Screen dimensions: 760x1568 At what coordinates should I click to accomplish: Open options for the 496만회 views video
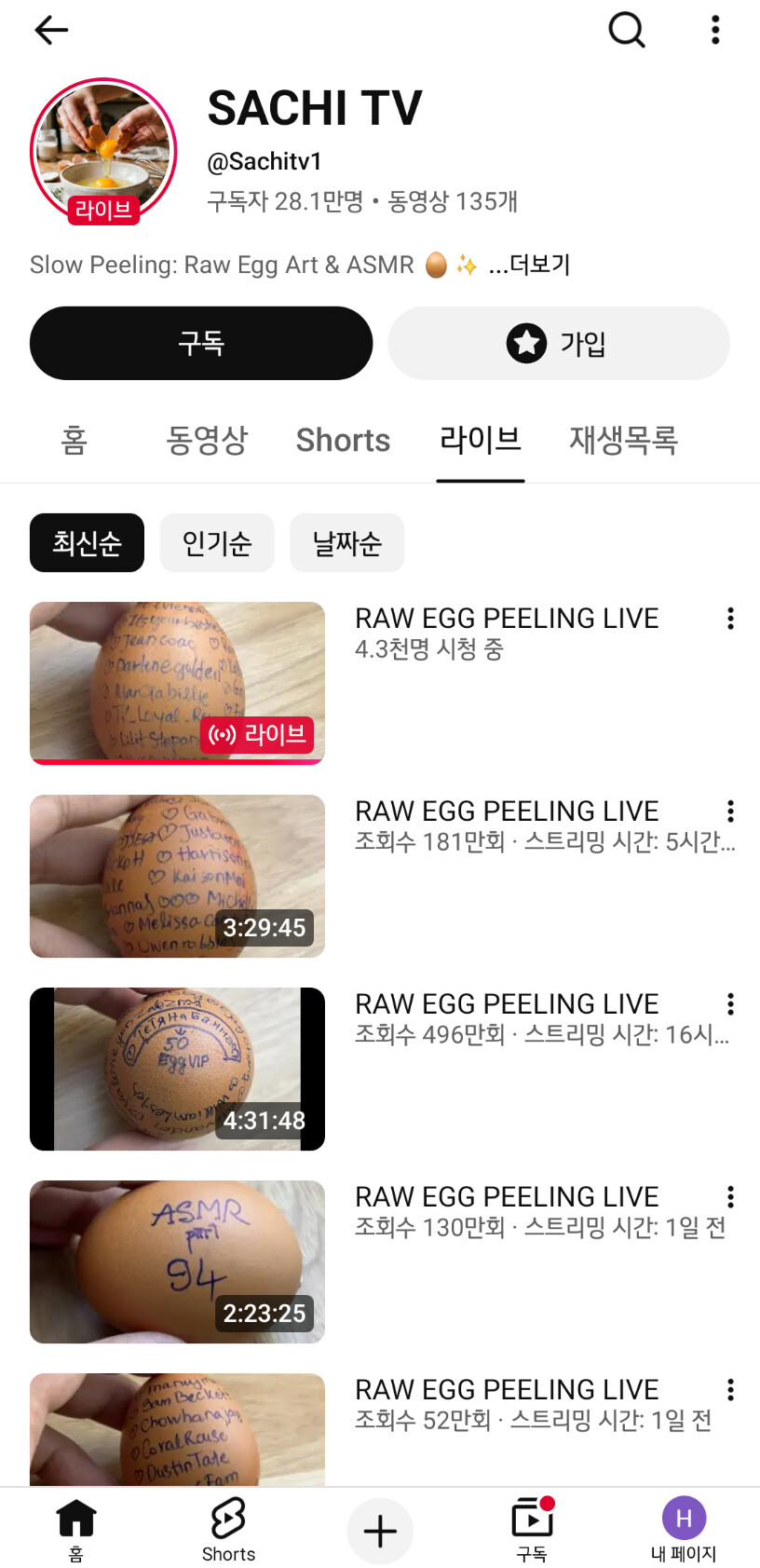[x=730, y=1004]
